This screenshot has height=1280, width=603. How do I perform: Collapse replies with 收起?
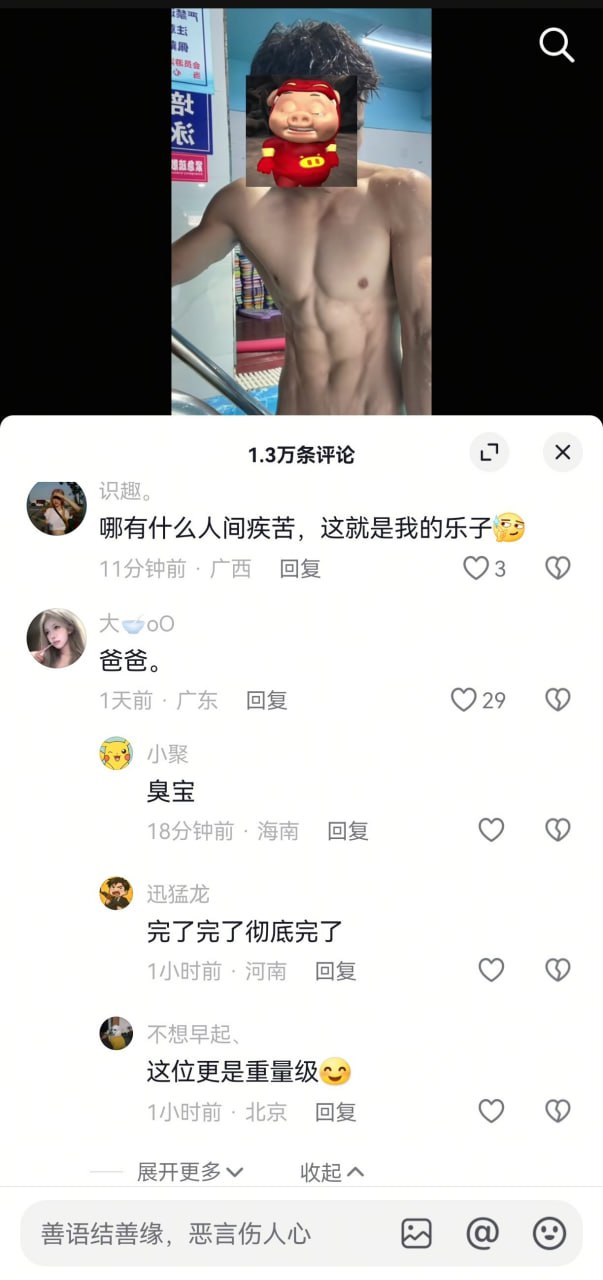[332, 1172]
